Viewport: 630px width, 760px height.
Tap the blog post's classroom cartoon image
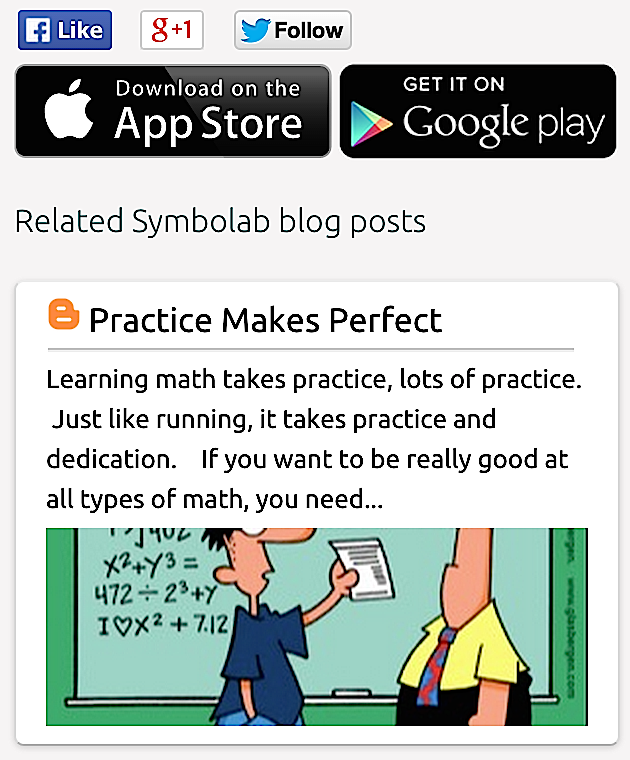tap(316, 626)
